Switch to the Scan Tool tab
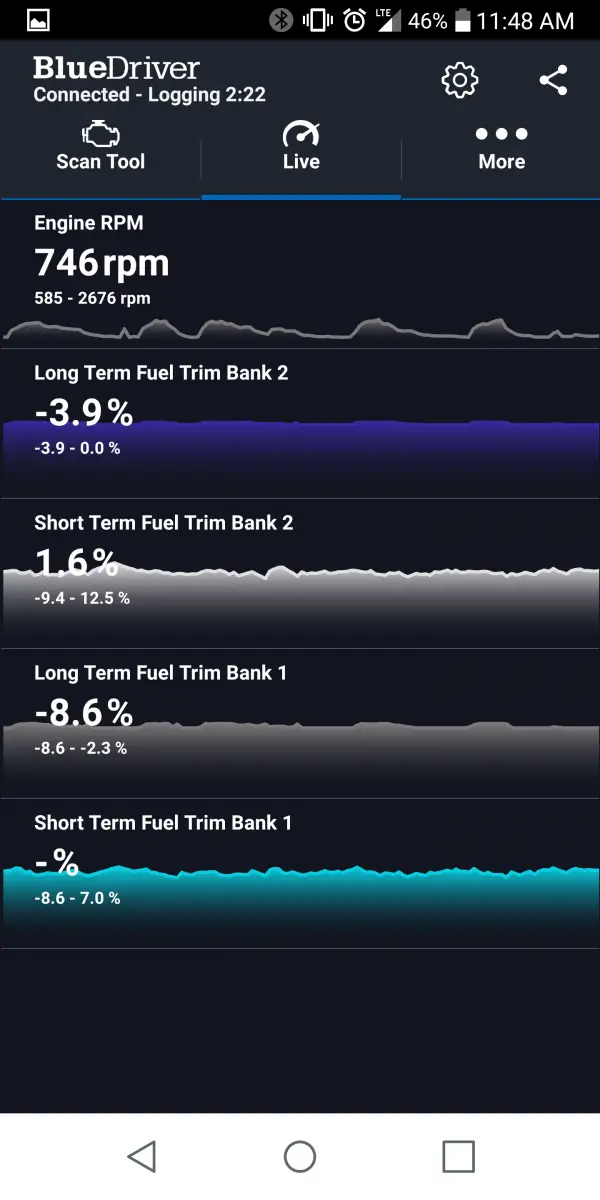 pyautogui.click(x=100, y=148)
